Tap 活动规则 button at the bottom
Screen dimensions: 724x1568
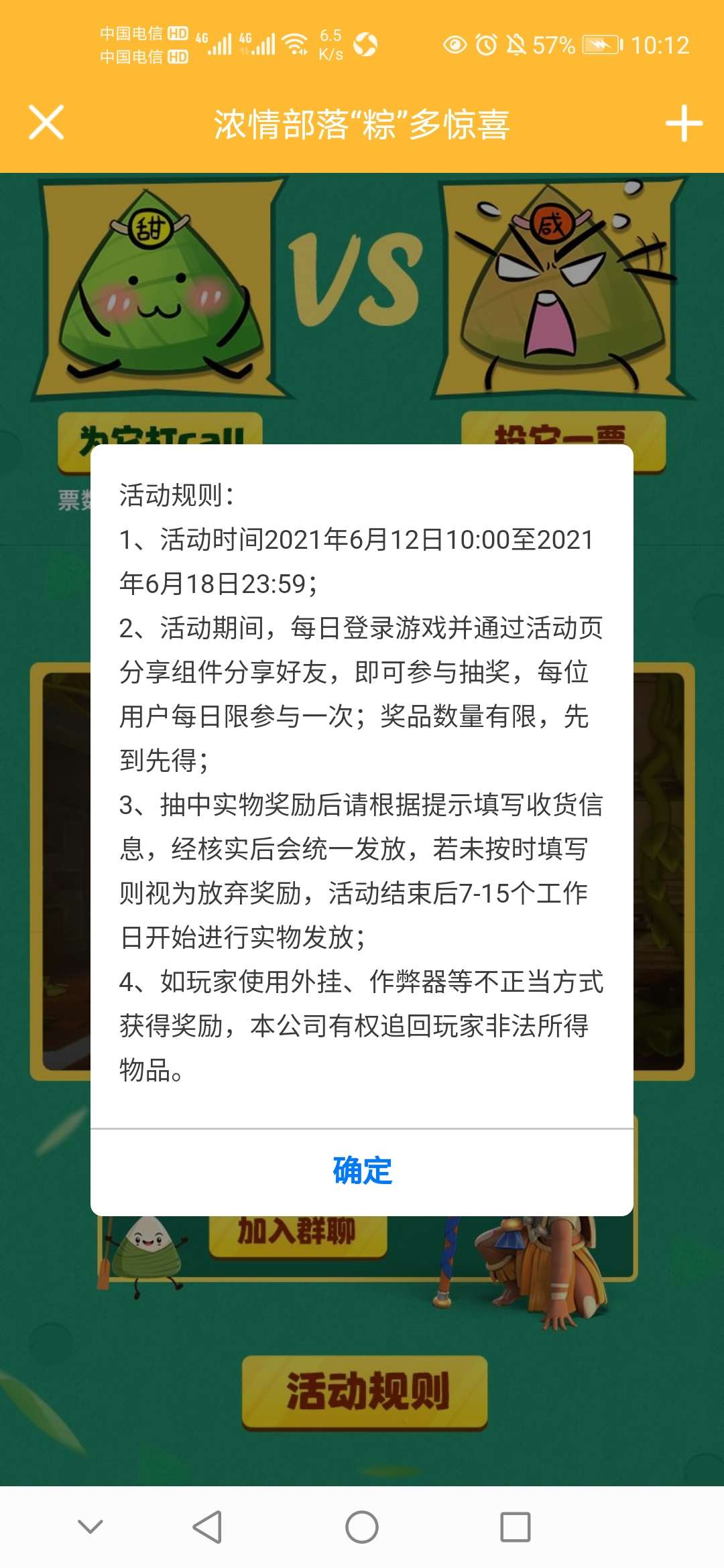point(365,1392)
